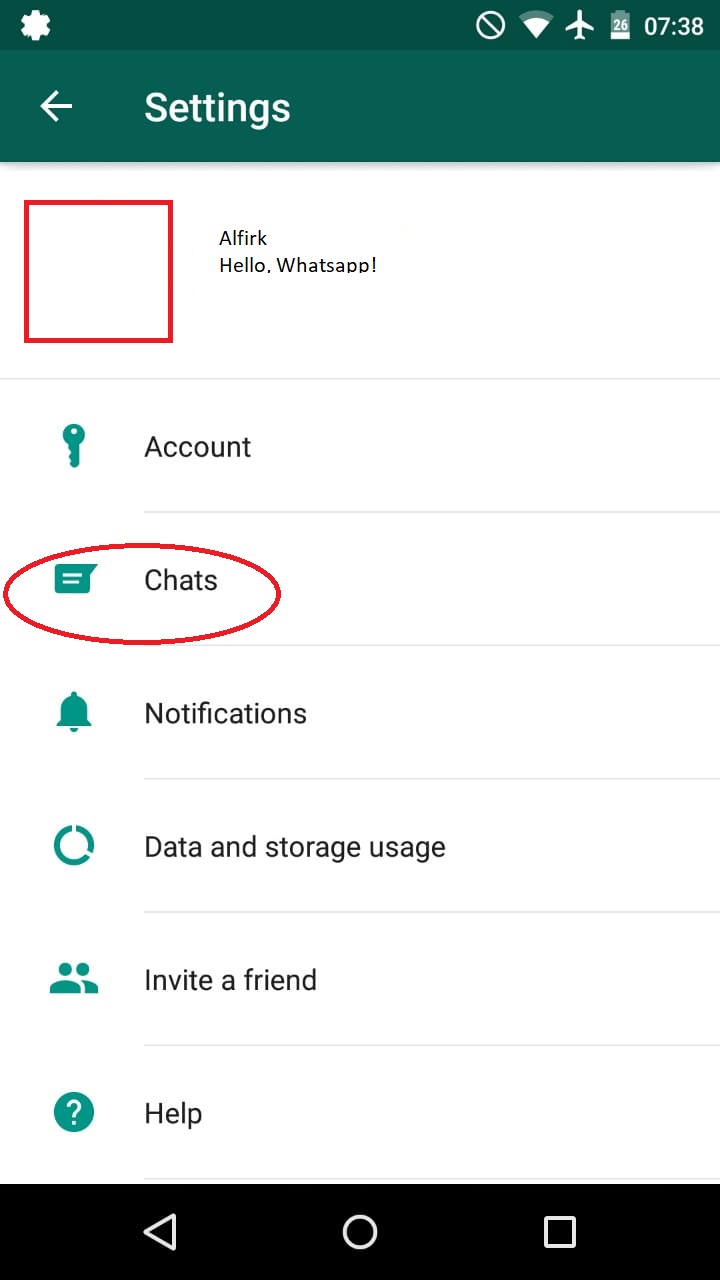Tap the Help question mark icon
The width and height of the screenshot is (720, 1280).
point(72,1112)
